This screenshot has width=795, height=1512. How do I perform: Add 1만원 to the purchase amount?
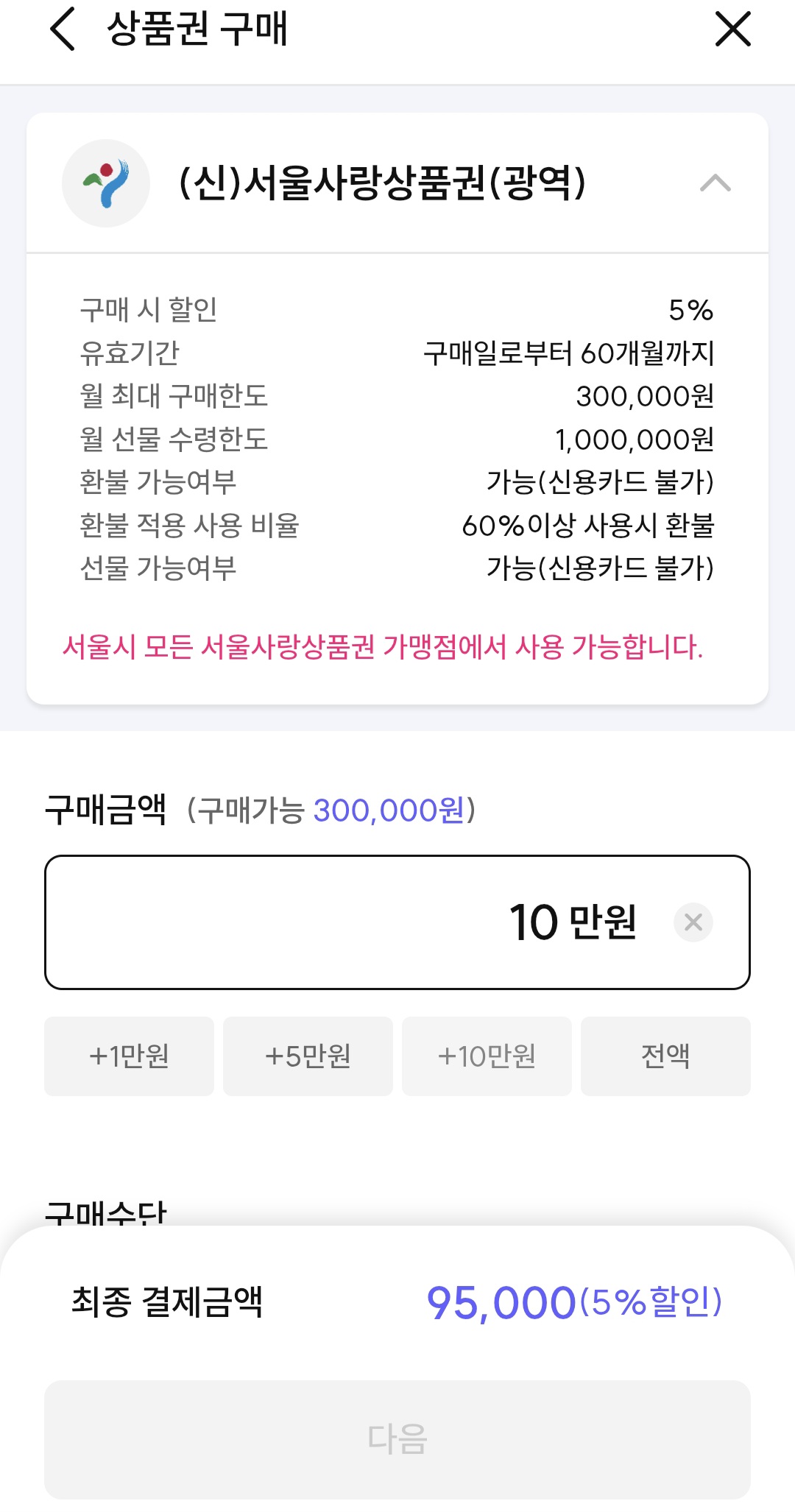(x=129, y=1056)
